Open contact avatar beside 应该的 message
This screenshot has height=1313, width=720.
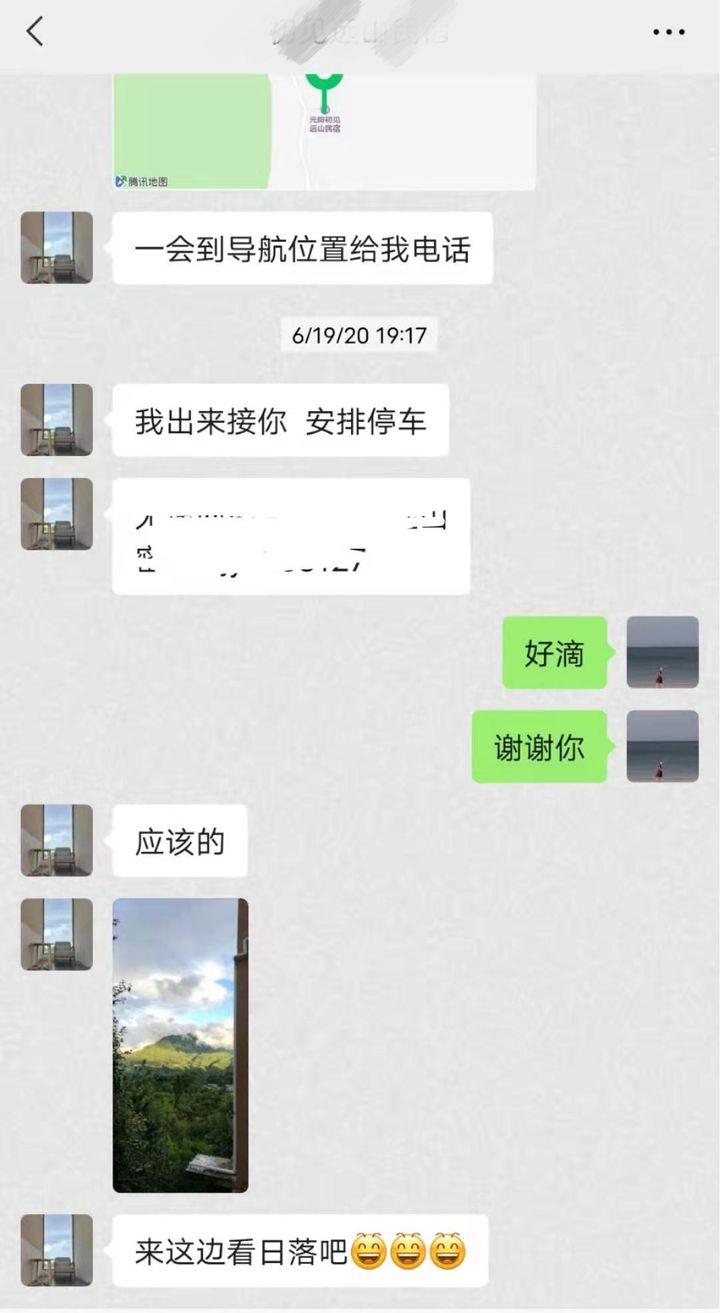tap(57, 841)
